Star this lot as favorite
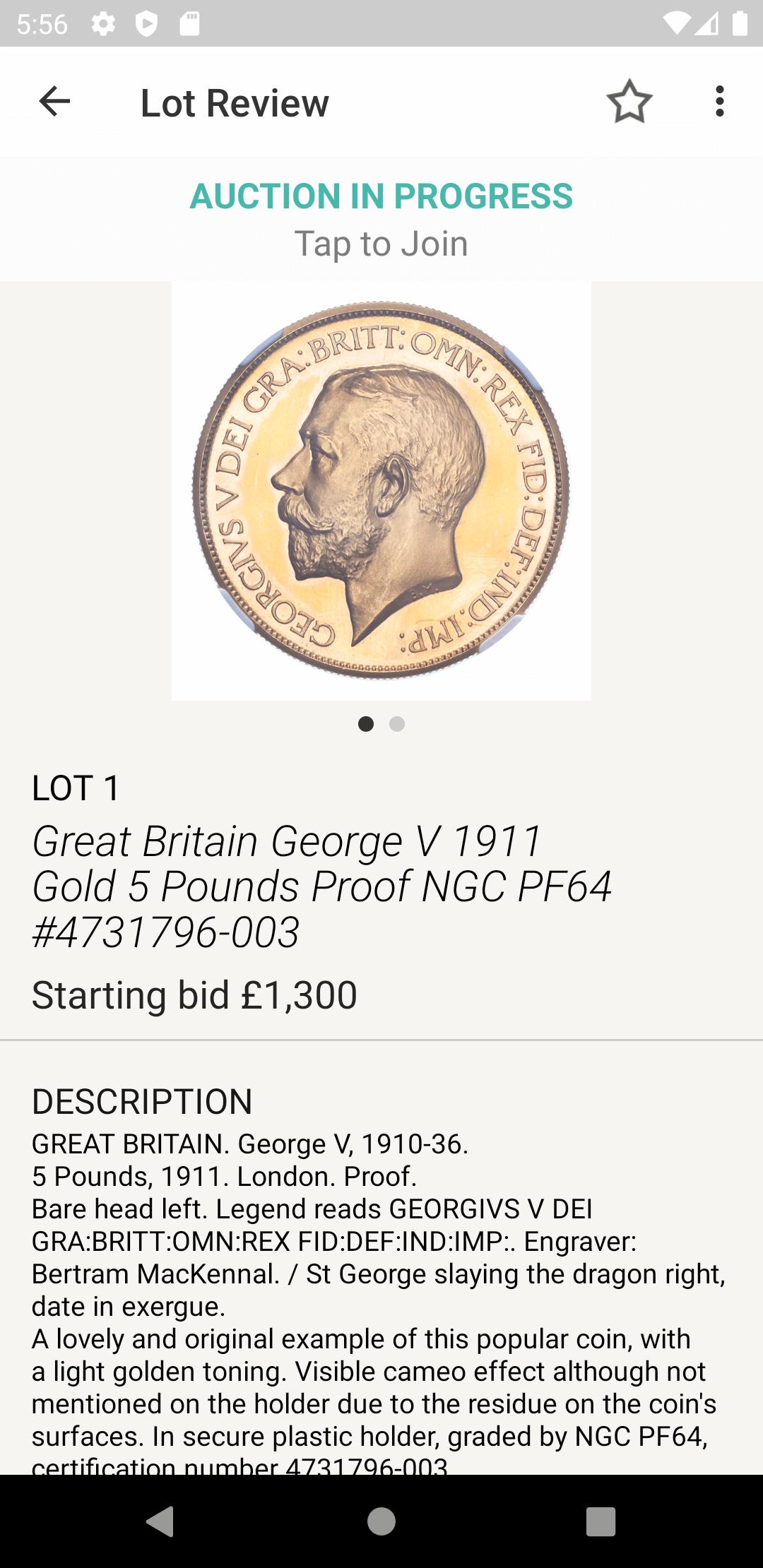 point(629,102)
